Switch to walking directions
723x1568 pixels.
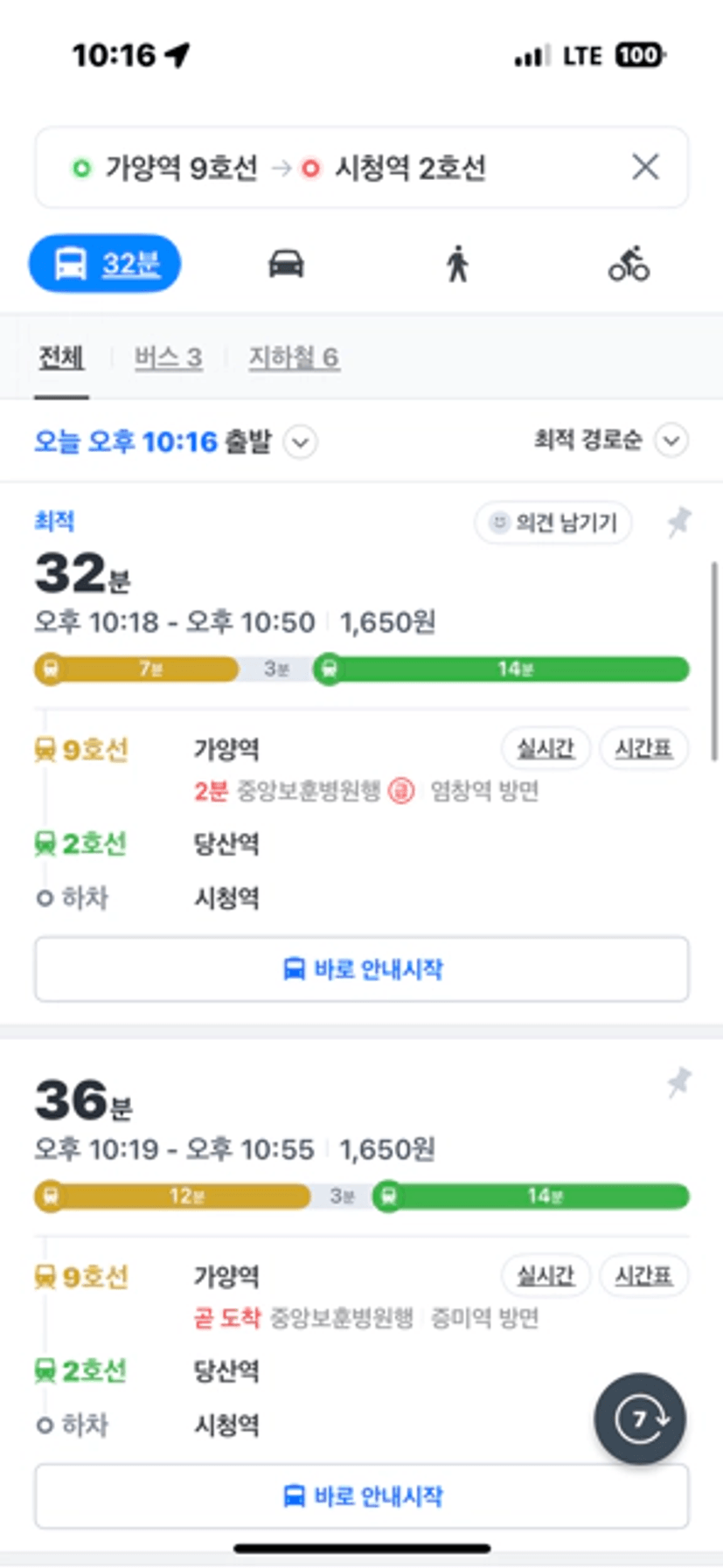click(457, 263)
